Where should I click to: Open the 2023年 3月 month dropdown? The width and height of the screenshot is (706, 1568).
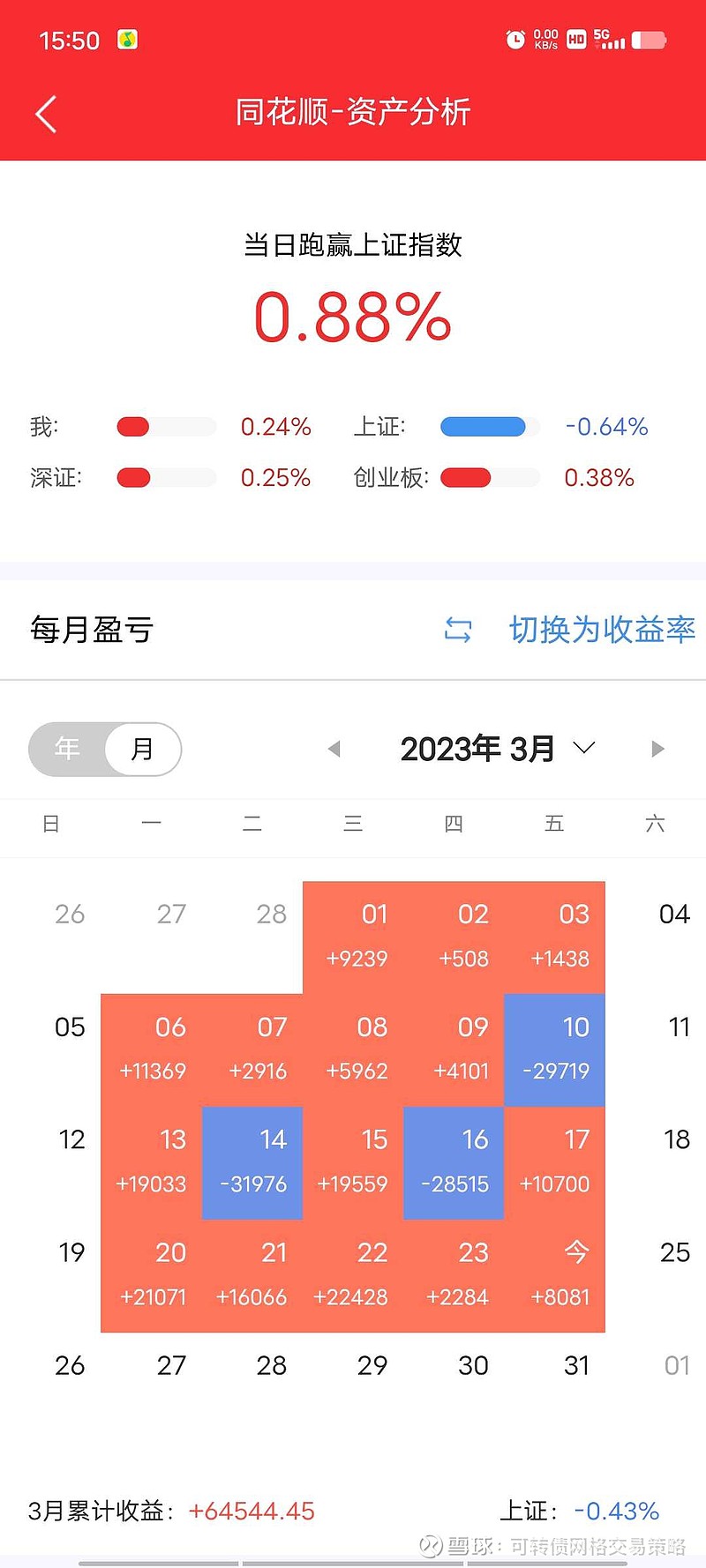tap(498, 749)
